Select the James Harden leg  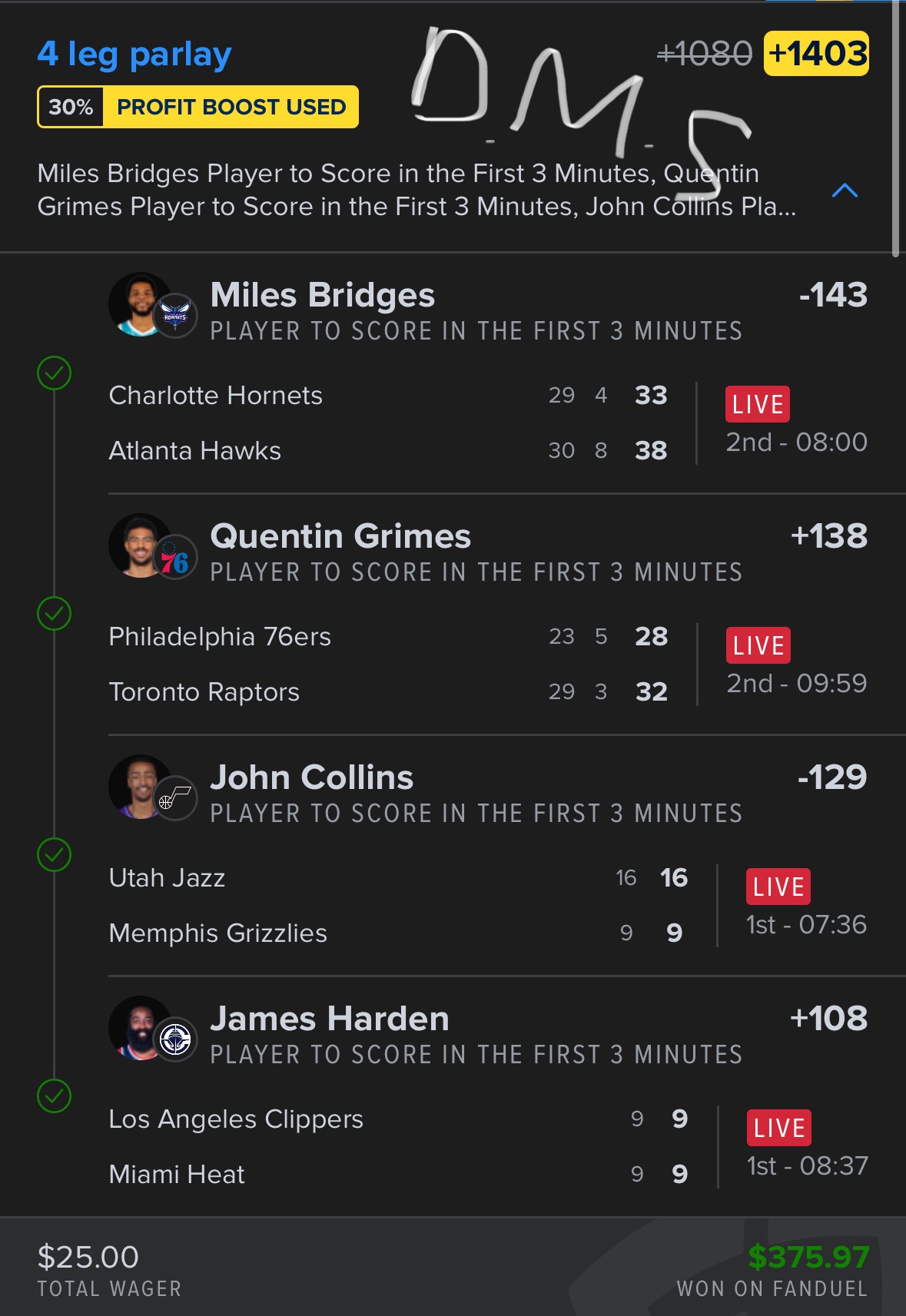coord(330,1019)
